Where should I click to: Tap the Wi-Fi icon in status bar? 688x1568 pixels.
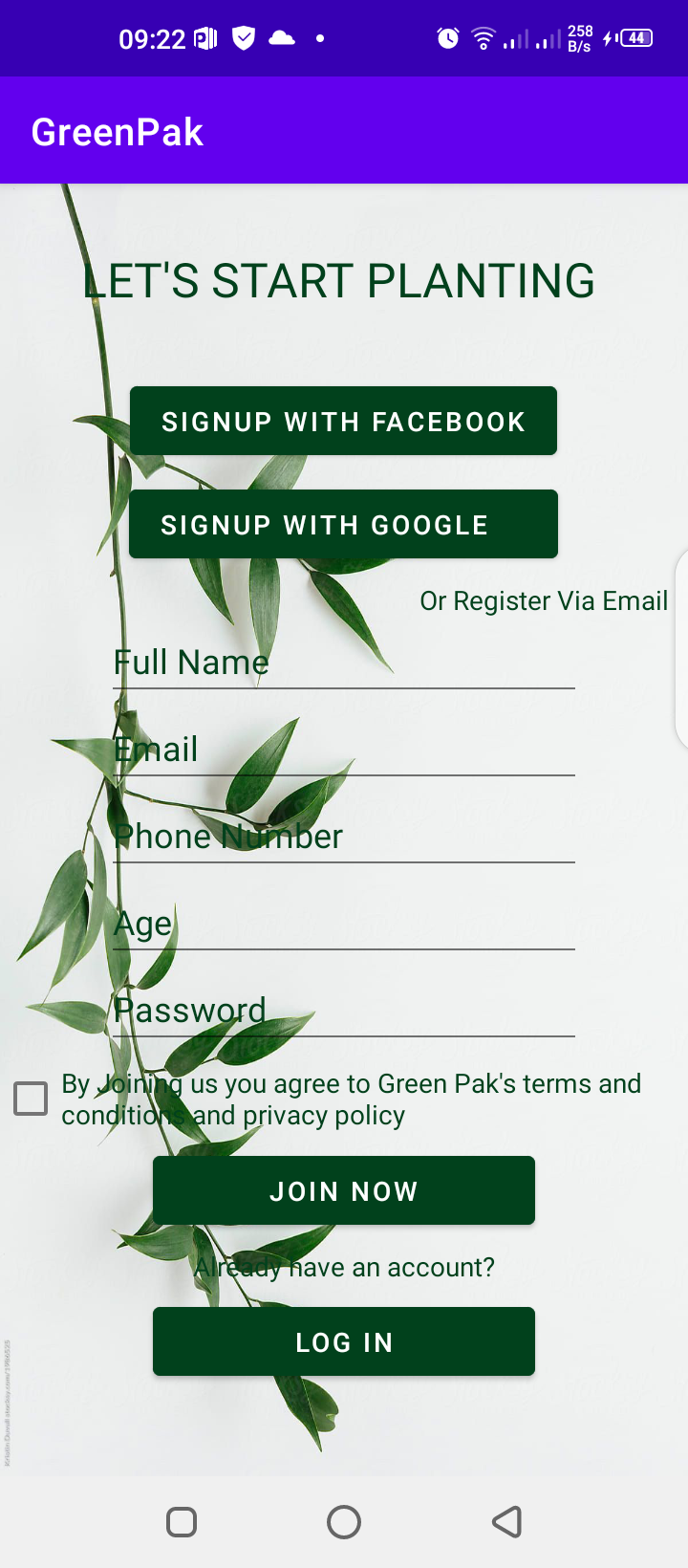(x=484, y=38)
